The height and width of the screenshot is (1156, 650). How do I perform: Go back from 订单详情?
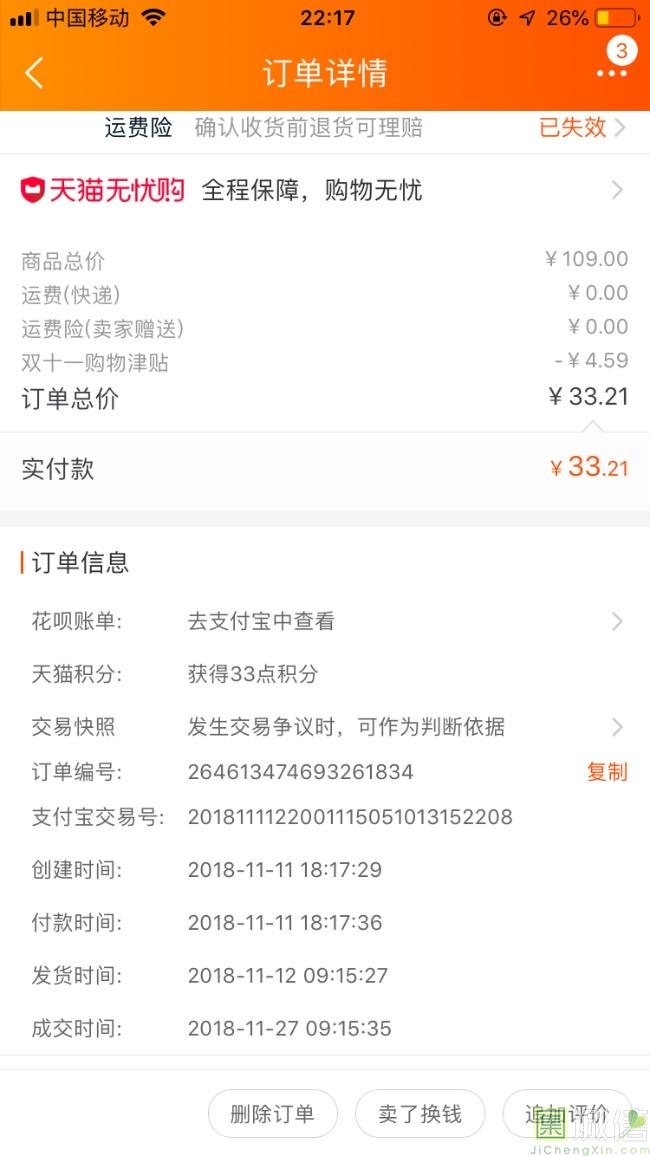point(34,74)
